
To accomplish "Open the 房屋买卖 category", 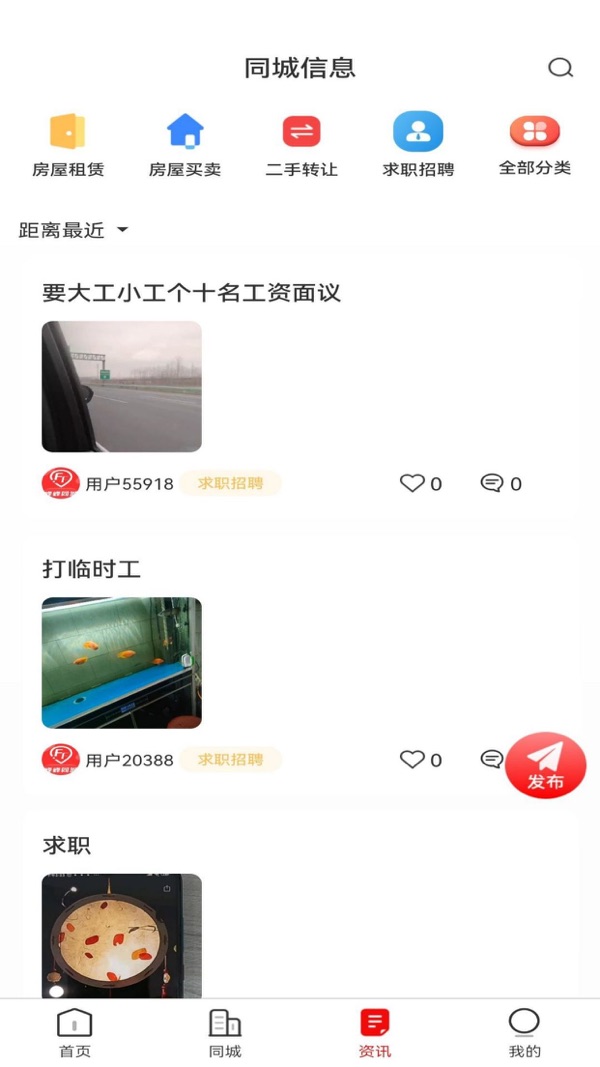I will click(x=185, y=145).
